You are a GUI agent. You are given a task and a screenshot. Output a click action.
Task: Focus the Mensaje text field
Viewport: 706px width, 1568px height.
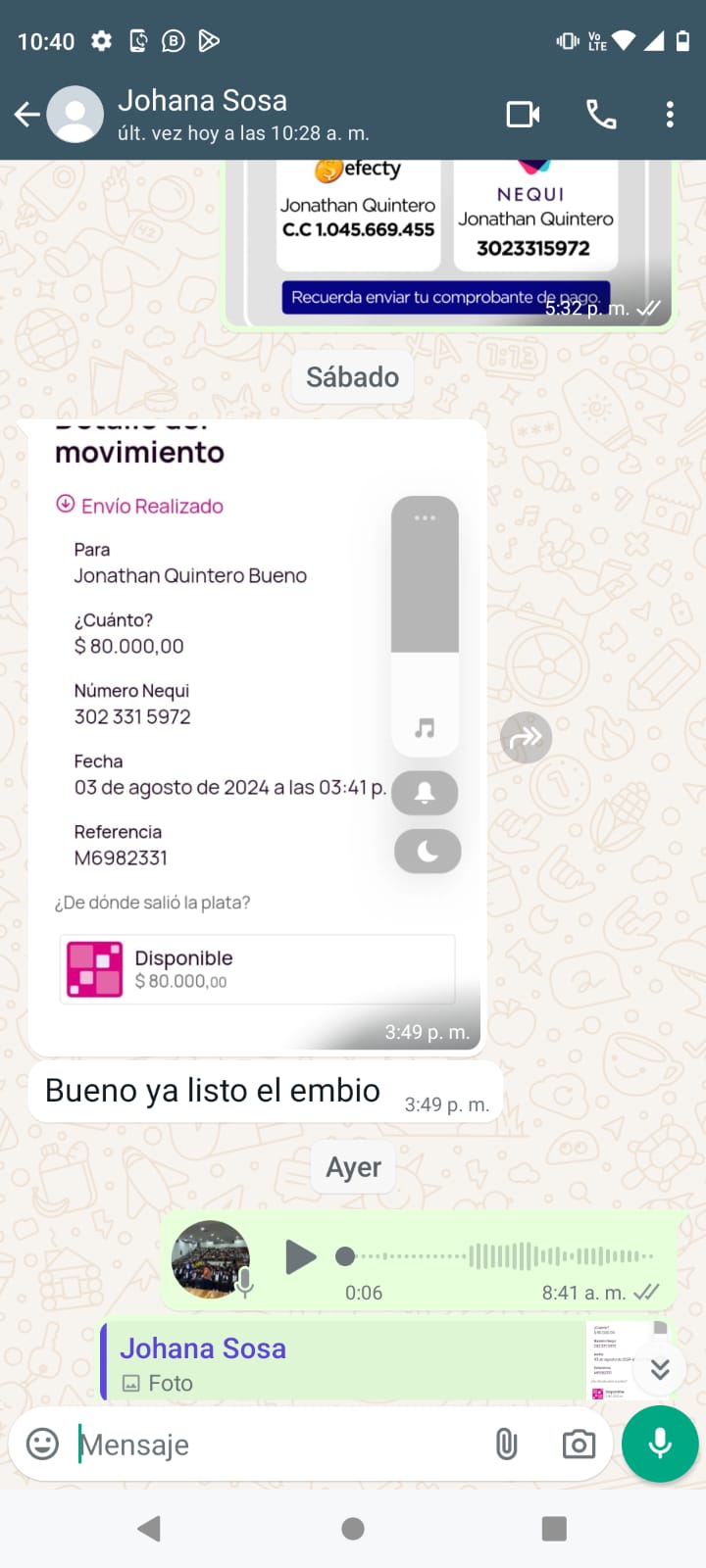pos(275,1445)
